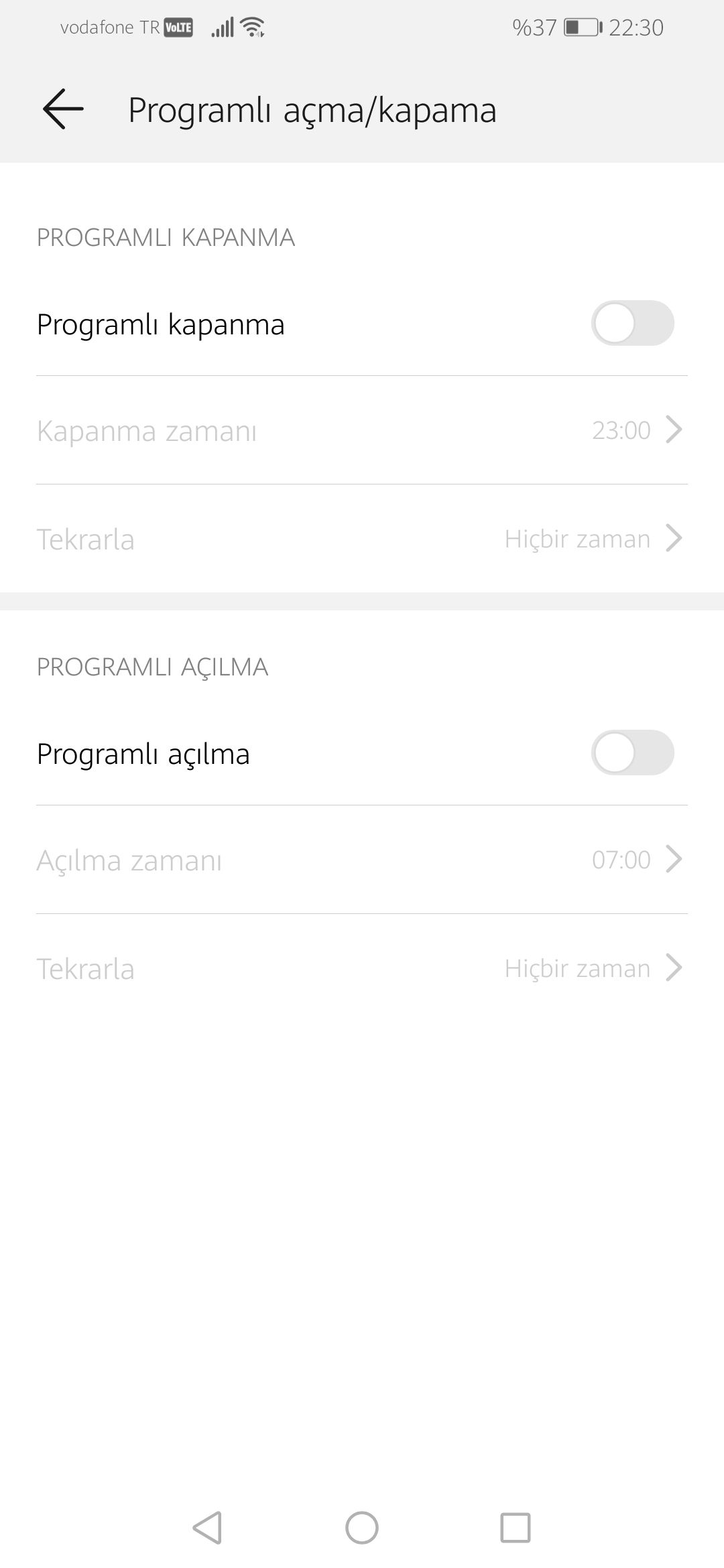Enable the Programlı kapanma switch
This screenshot has width=724, height=1568.
tap(631, 324)
